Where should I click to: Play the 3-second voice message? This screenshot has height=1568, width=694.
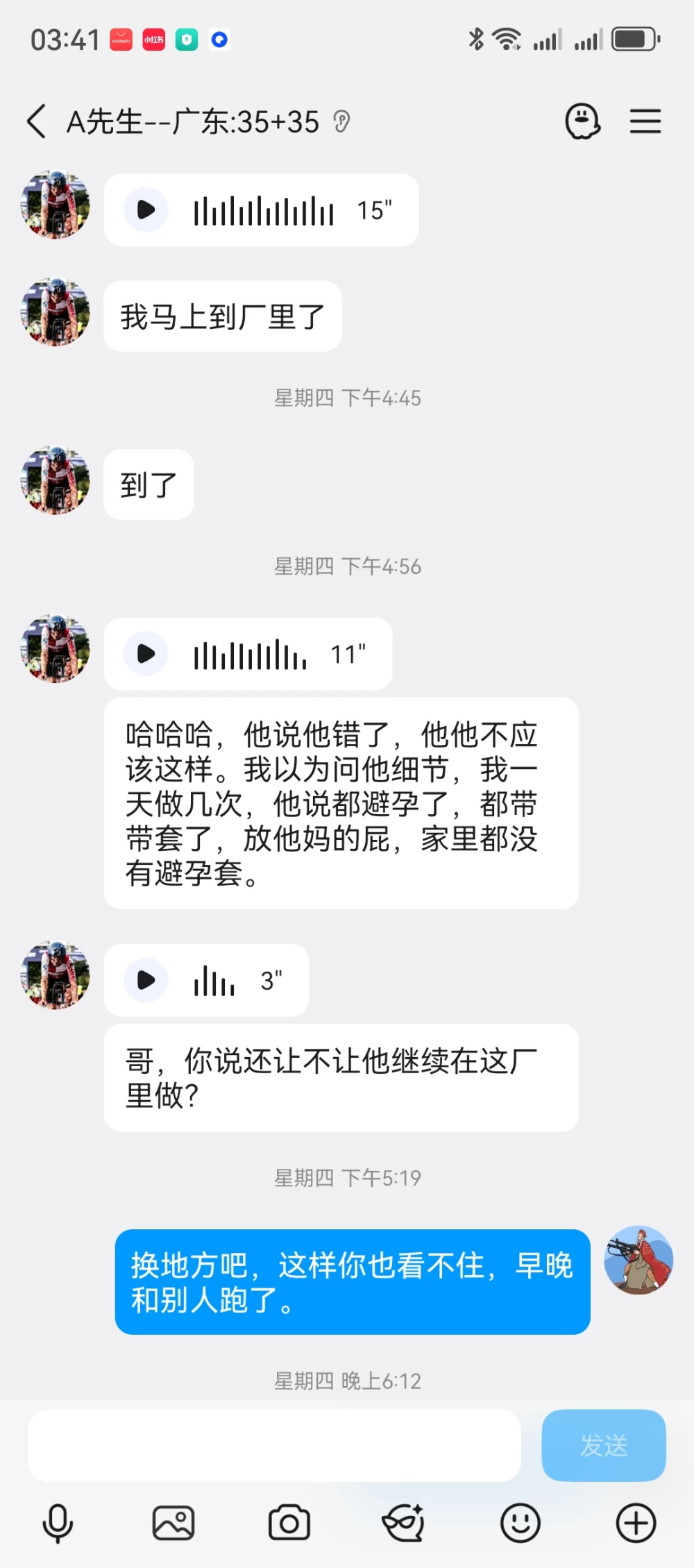[146, 980]
